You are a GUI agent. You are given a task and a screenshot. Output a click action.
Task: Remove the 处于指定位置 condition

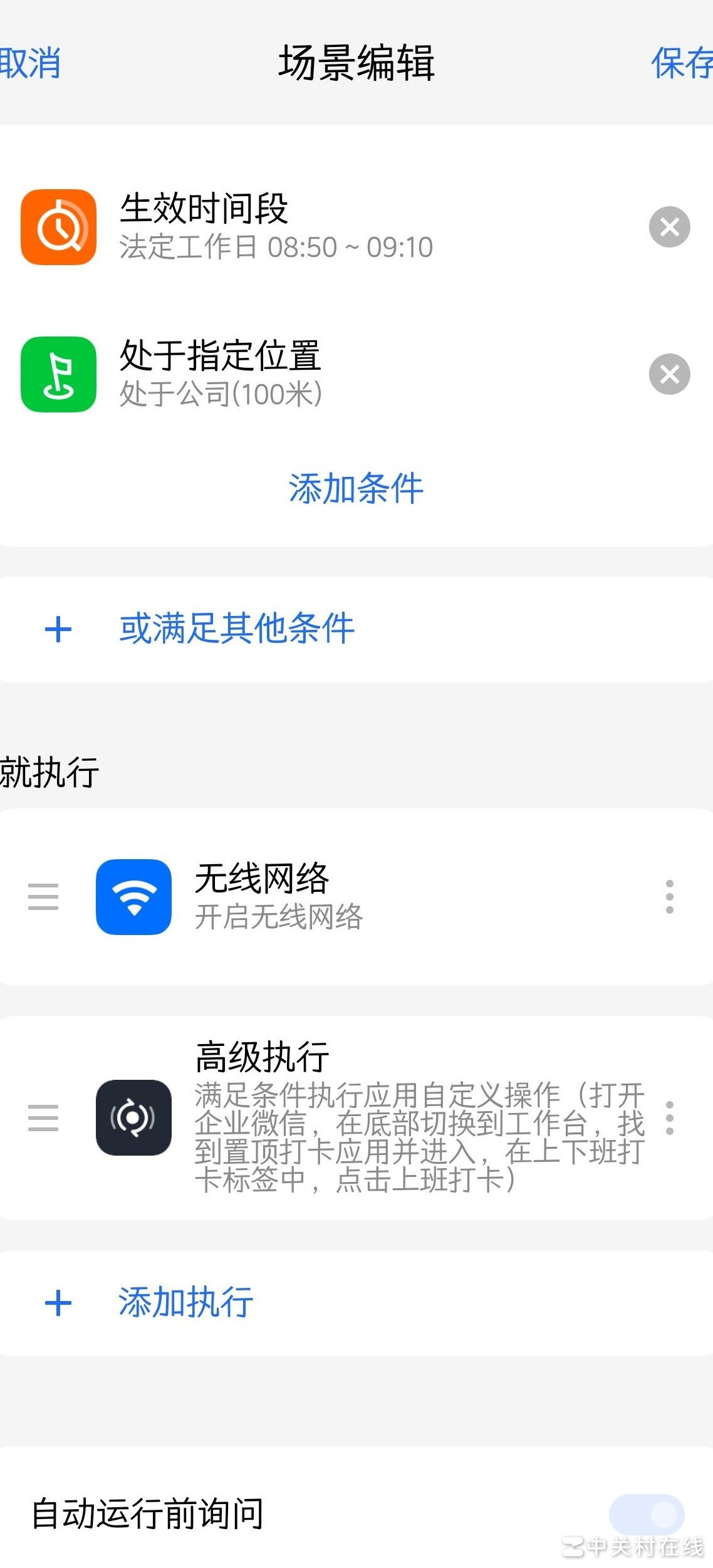pyautogui.click(x=669, y=374)
